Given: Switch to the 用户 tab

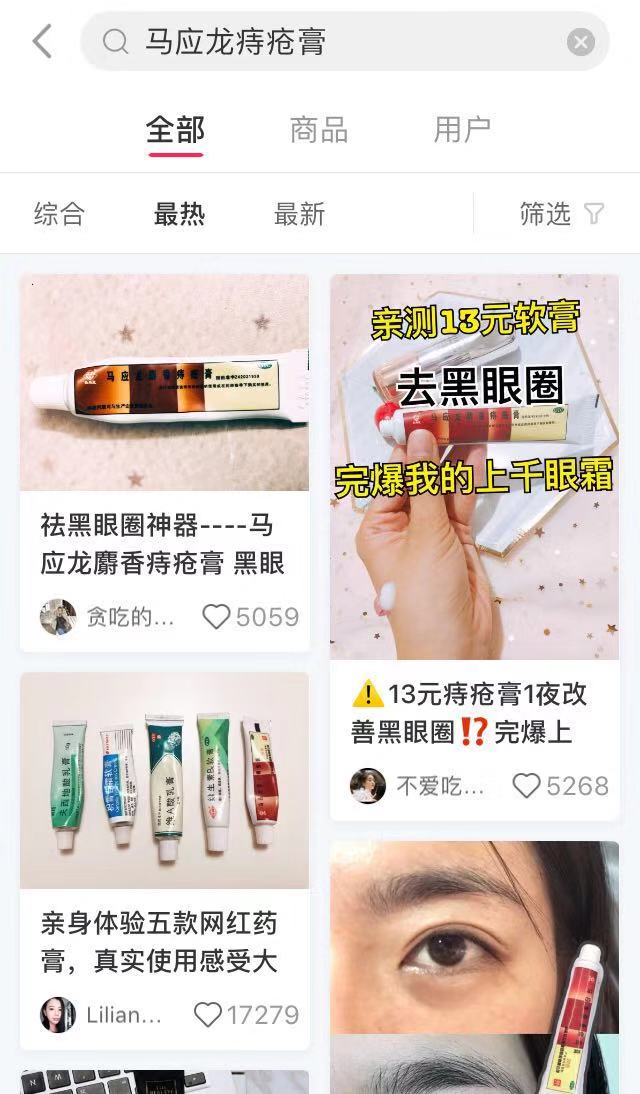Looking at the screenshot, I should click(x=462, y=130).
